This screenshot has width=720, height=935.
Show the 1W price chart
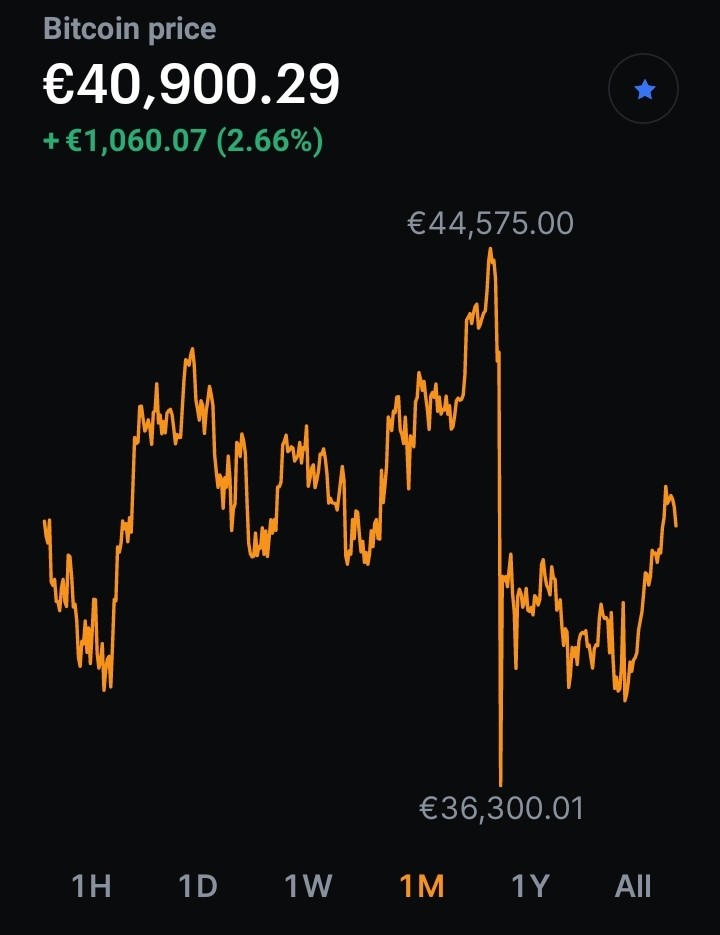pos(308,886)
